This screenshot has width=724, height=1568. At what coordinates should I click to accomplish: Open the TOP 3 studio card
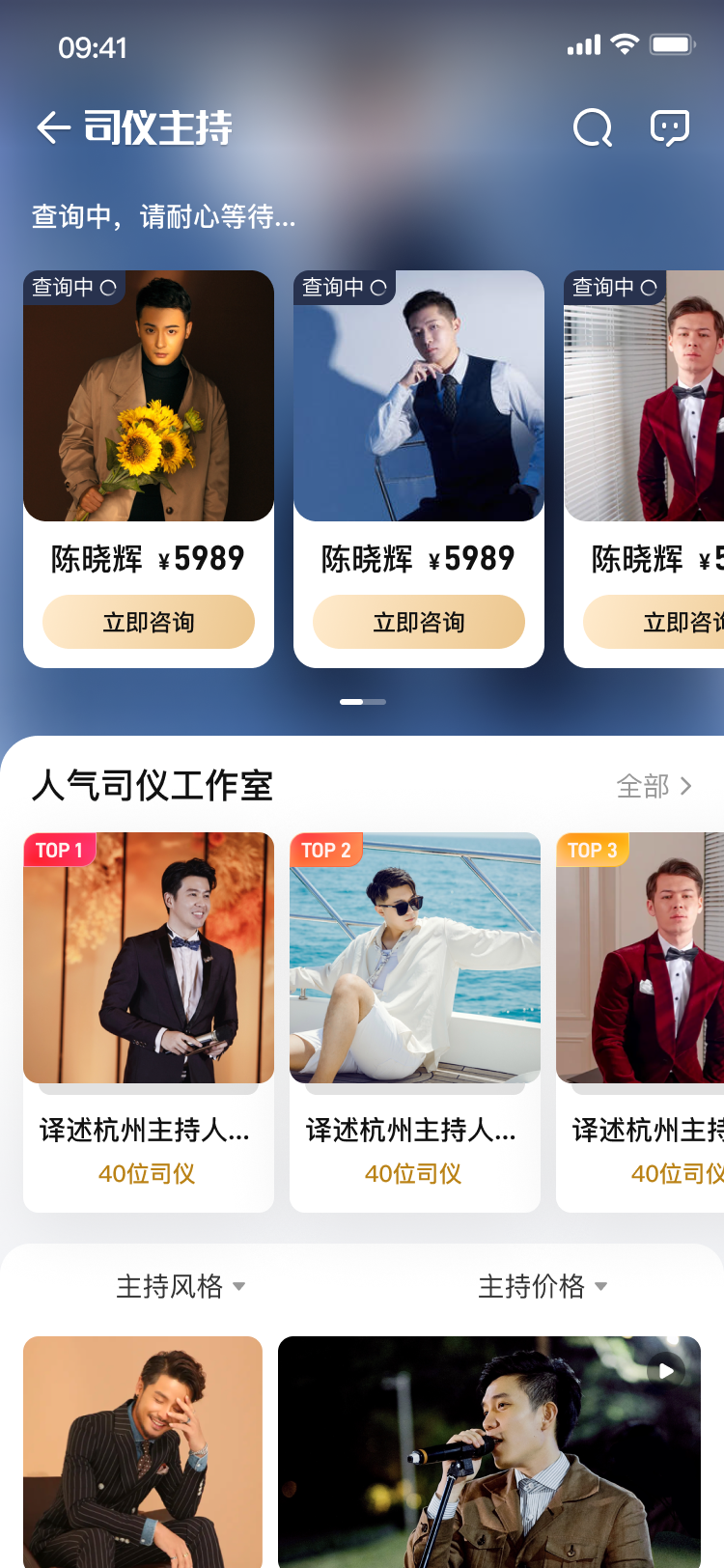[x=640, y=1022]
